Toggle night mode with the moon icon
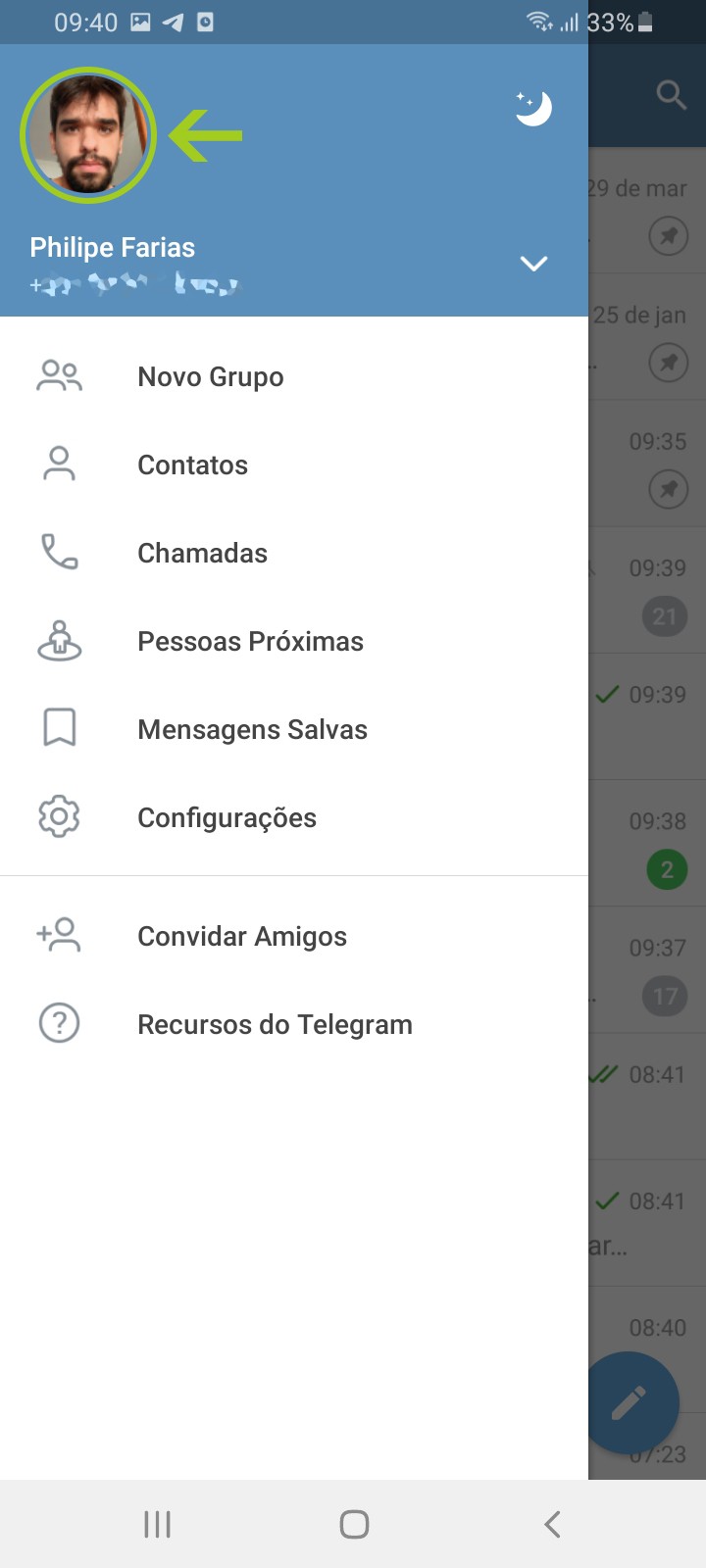 [534, 109]
